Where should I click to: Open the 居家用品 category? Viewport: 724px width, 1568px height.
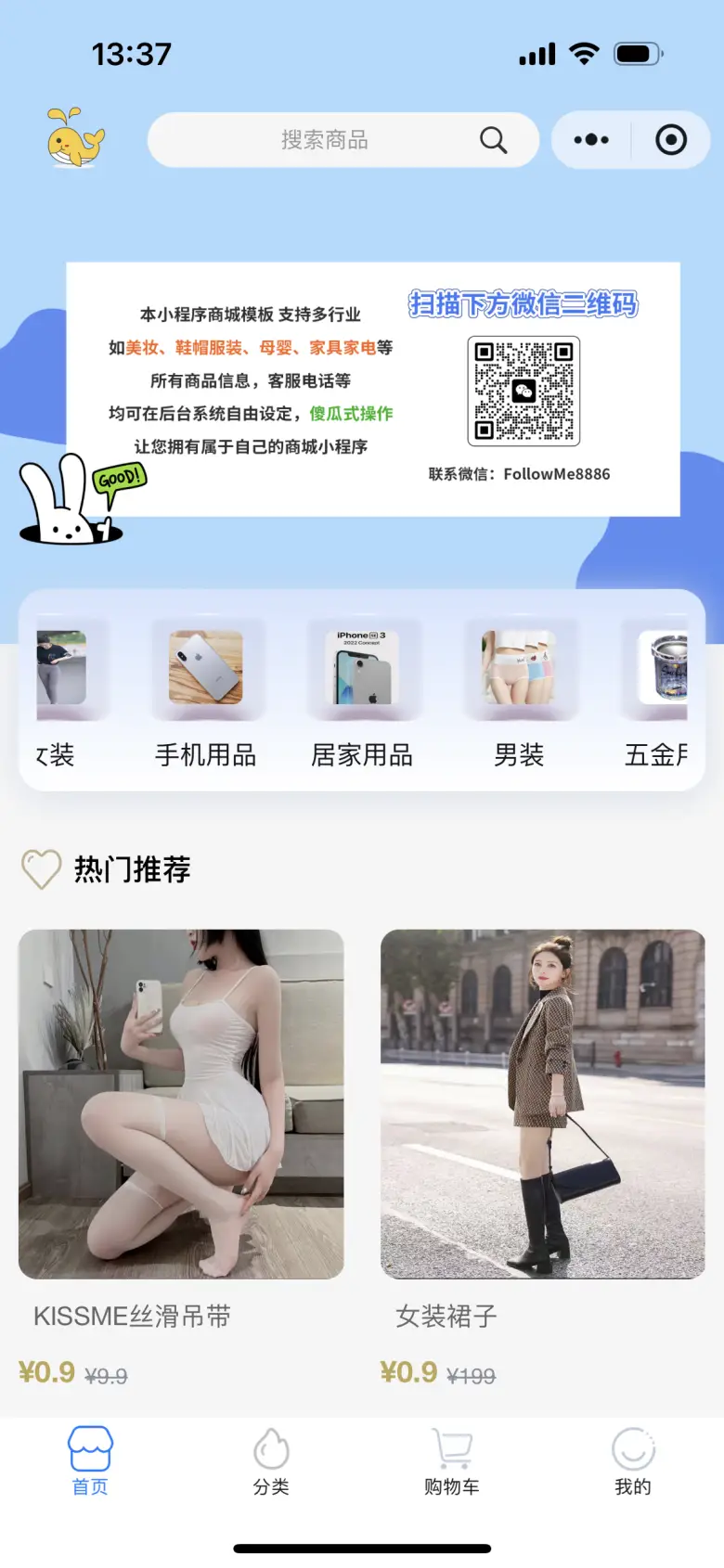point(363,694)
